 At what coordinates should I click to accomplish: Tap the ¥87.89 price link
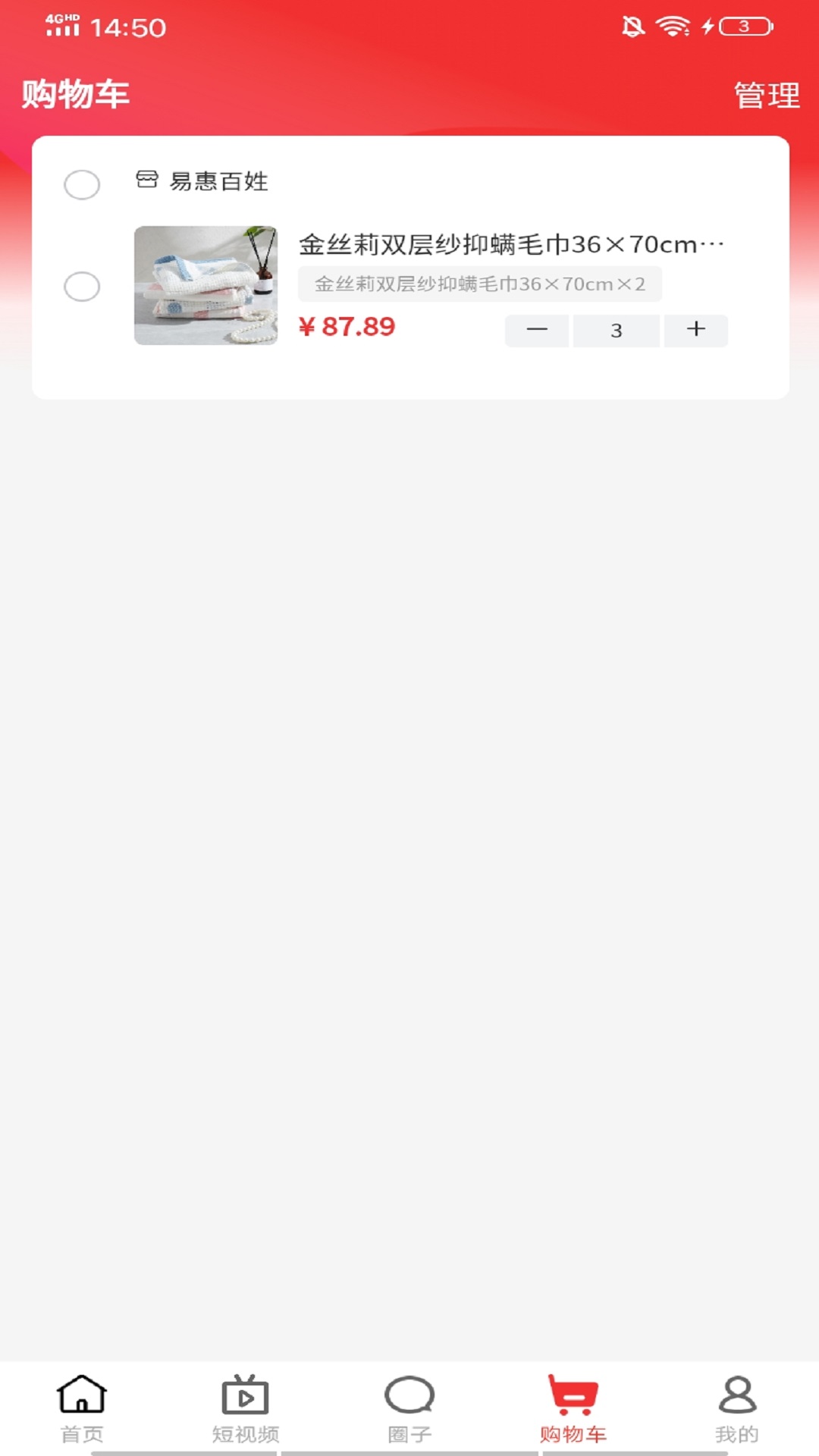(x=347, y=328)
